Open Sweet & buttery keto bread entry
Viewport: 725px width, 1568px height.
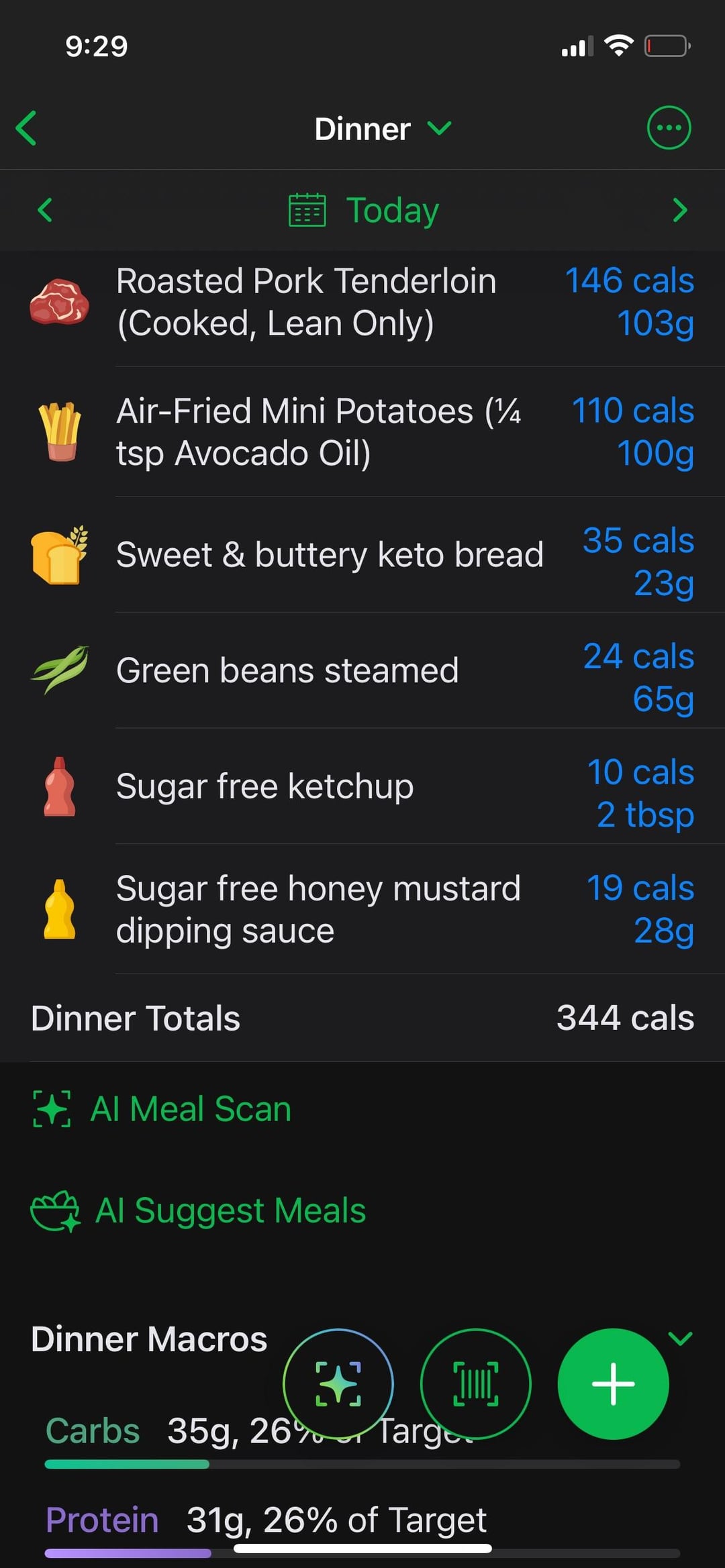pyautogui.click(x=362, y=556)
